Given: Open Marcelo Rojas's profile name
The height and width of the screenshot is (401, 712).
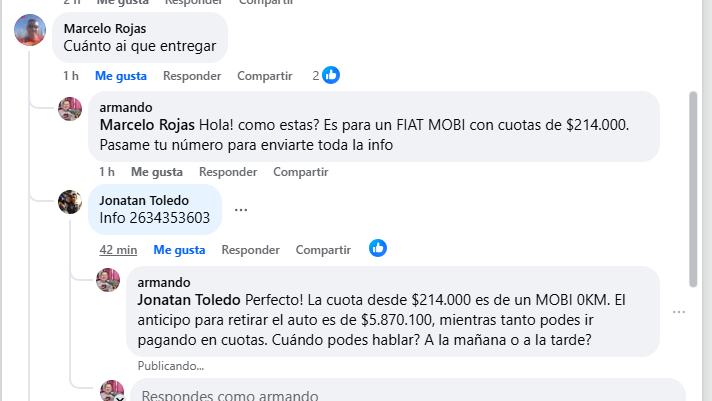Looking at the screenshot, I should pyautogui.click(x=104, y=28).
